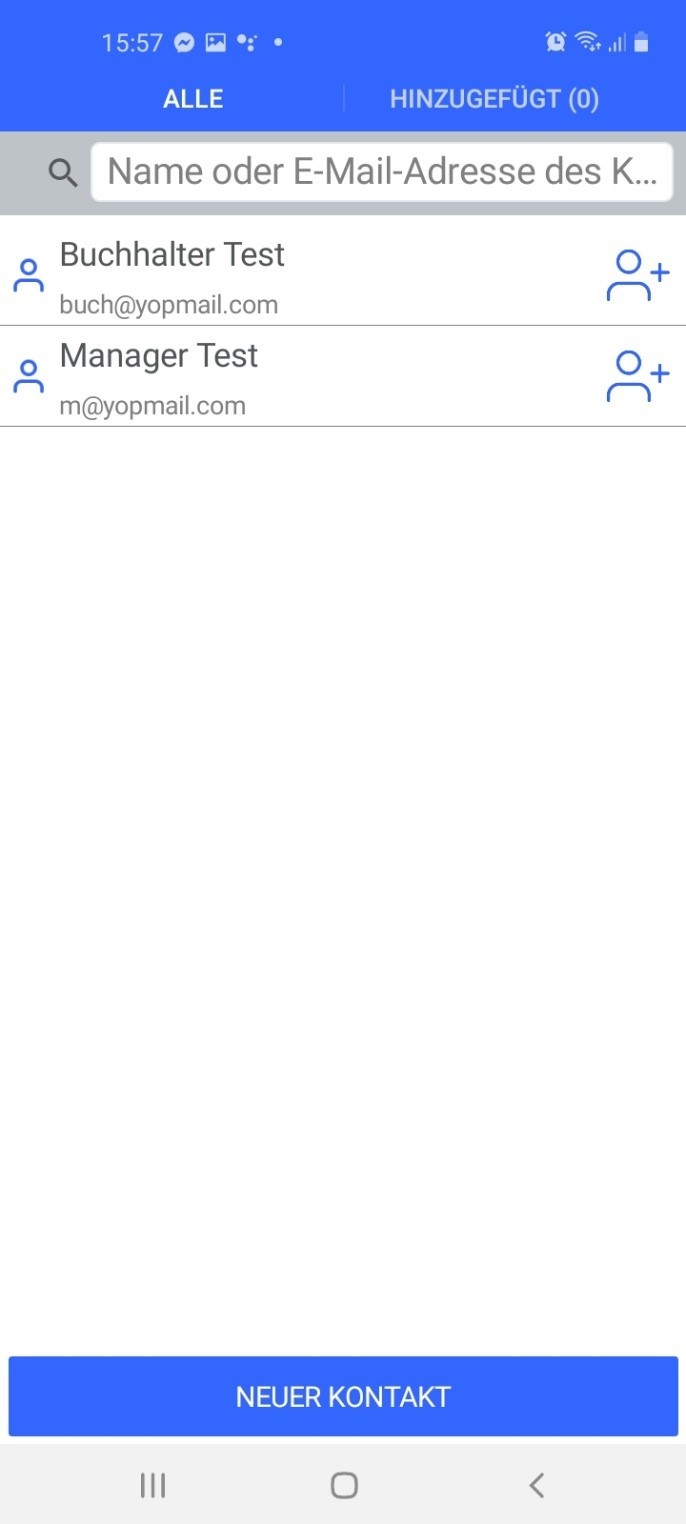Open the recent apps overview
Viewport: 686px width, 1524px height.
pos(152,1485)
